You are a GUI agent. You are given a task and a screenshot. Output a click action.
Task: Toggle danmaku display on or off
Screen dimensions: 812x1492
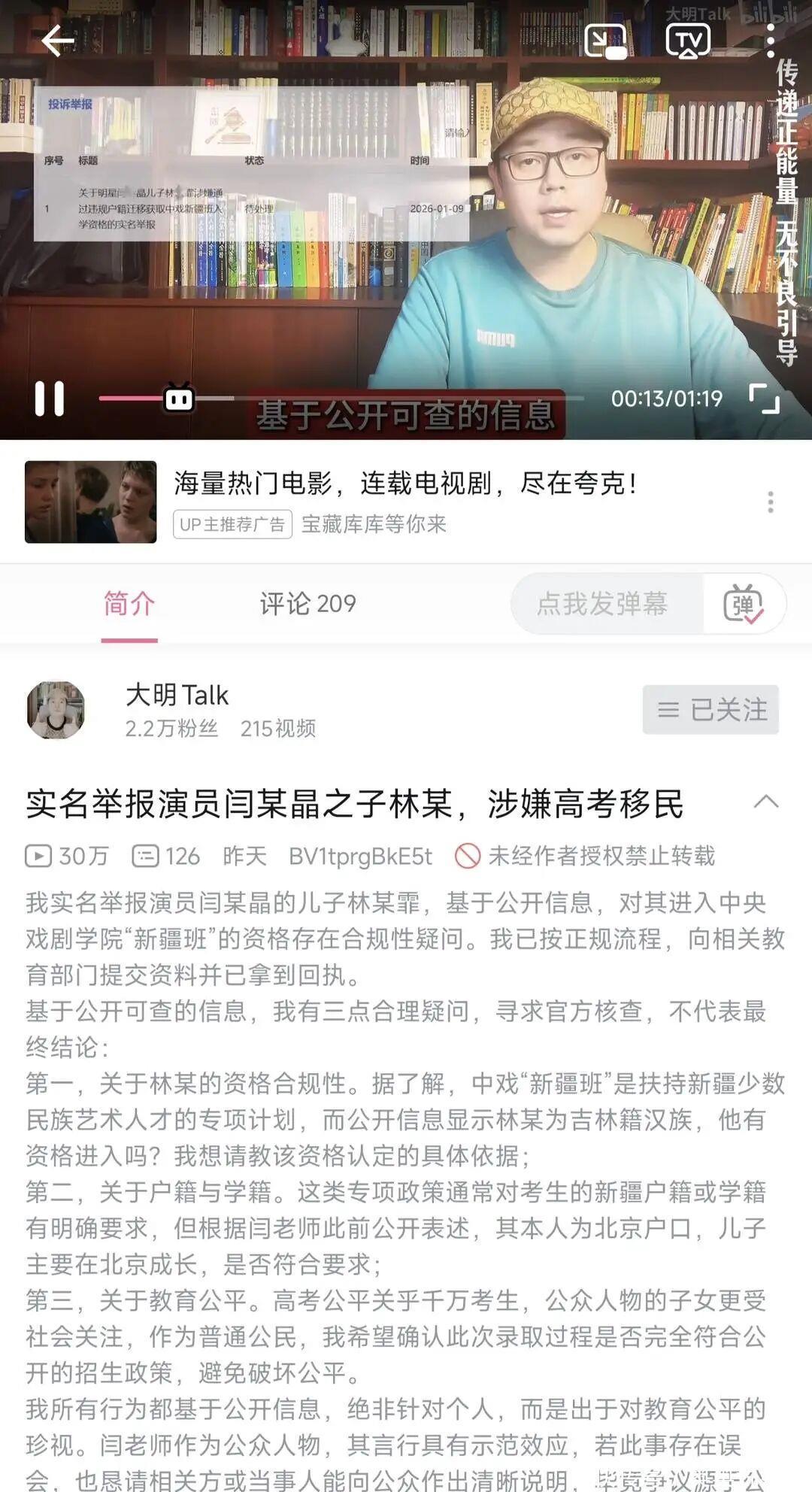pyautogui.click(x=743, y=604)
